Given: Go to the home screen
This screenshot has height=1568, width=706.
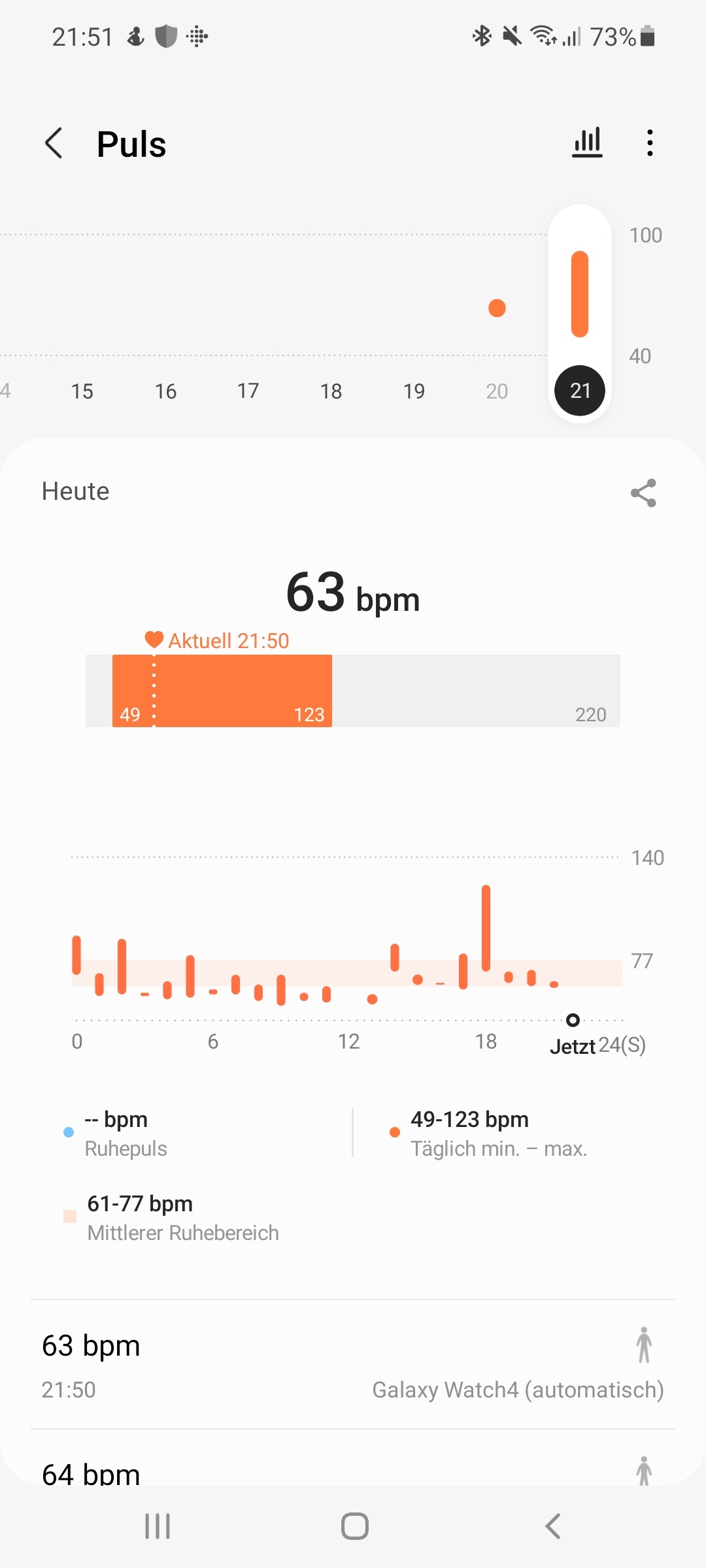Looking at the screenshot, I should pos(354,1526).
